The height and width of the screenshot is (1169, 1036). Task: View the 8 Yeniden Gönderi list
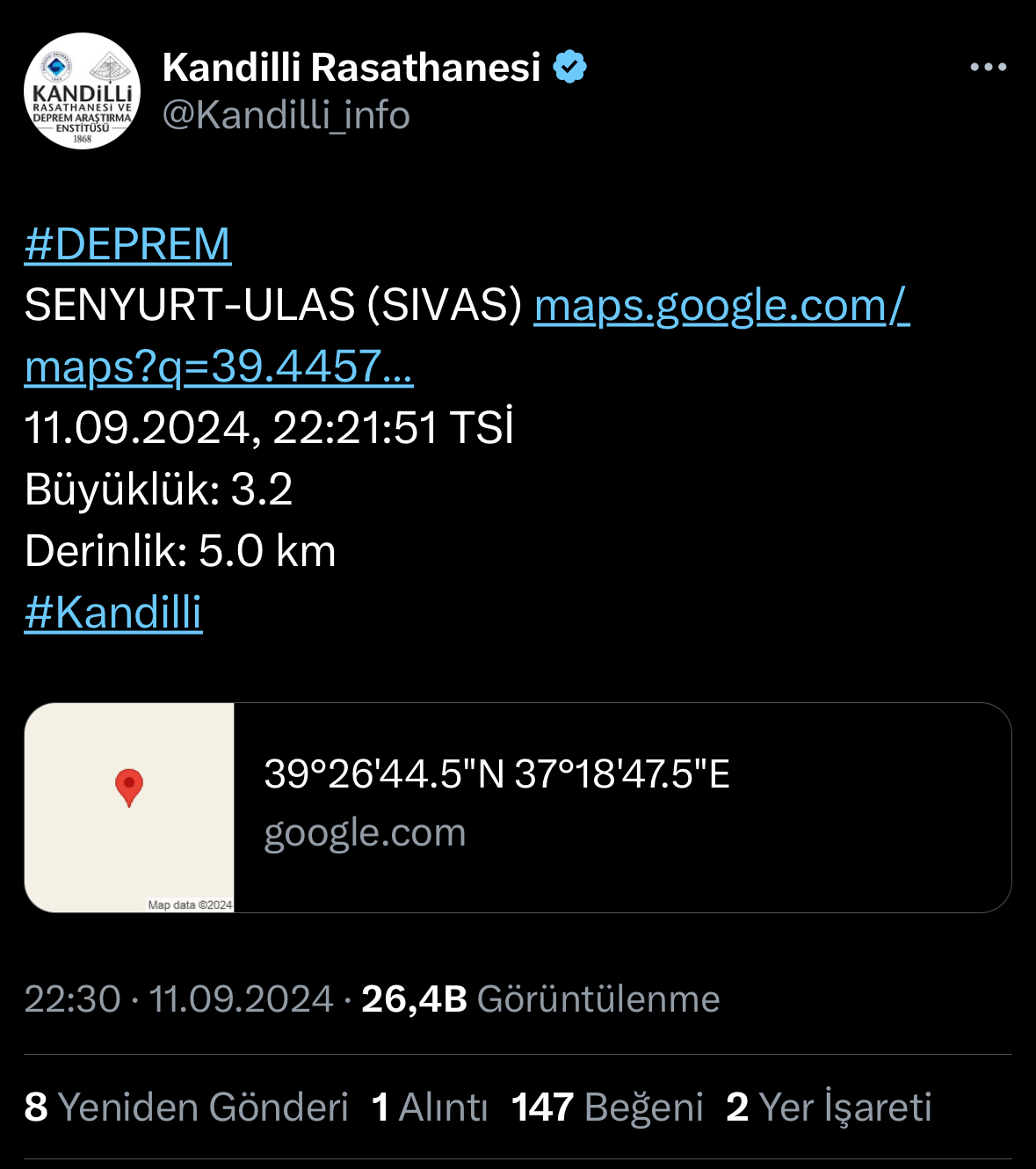click(186, 1107)
